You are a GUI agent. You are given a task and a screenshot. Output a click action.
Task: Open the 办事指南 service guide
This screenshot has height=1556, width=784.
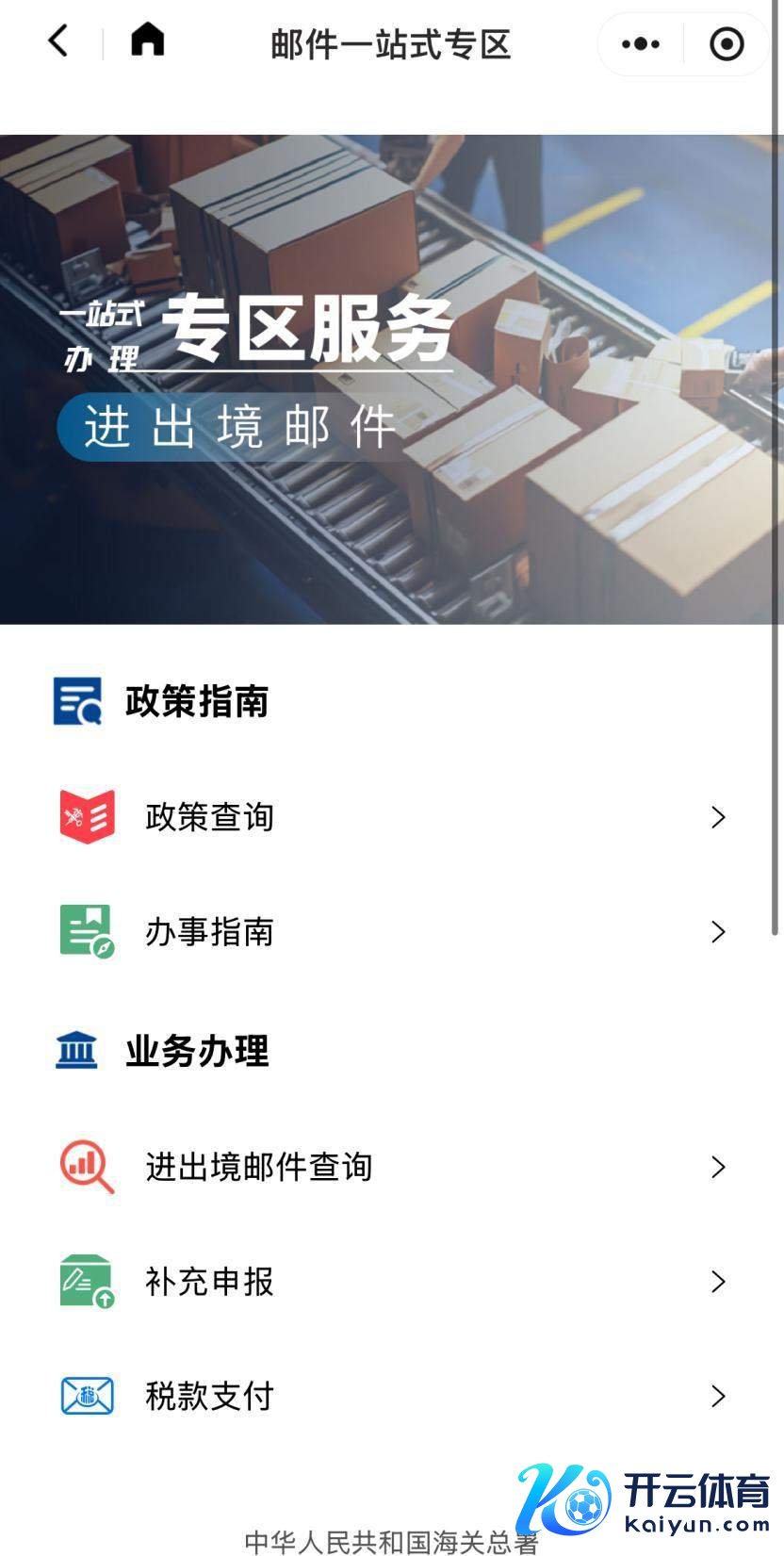click(392, 932)
